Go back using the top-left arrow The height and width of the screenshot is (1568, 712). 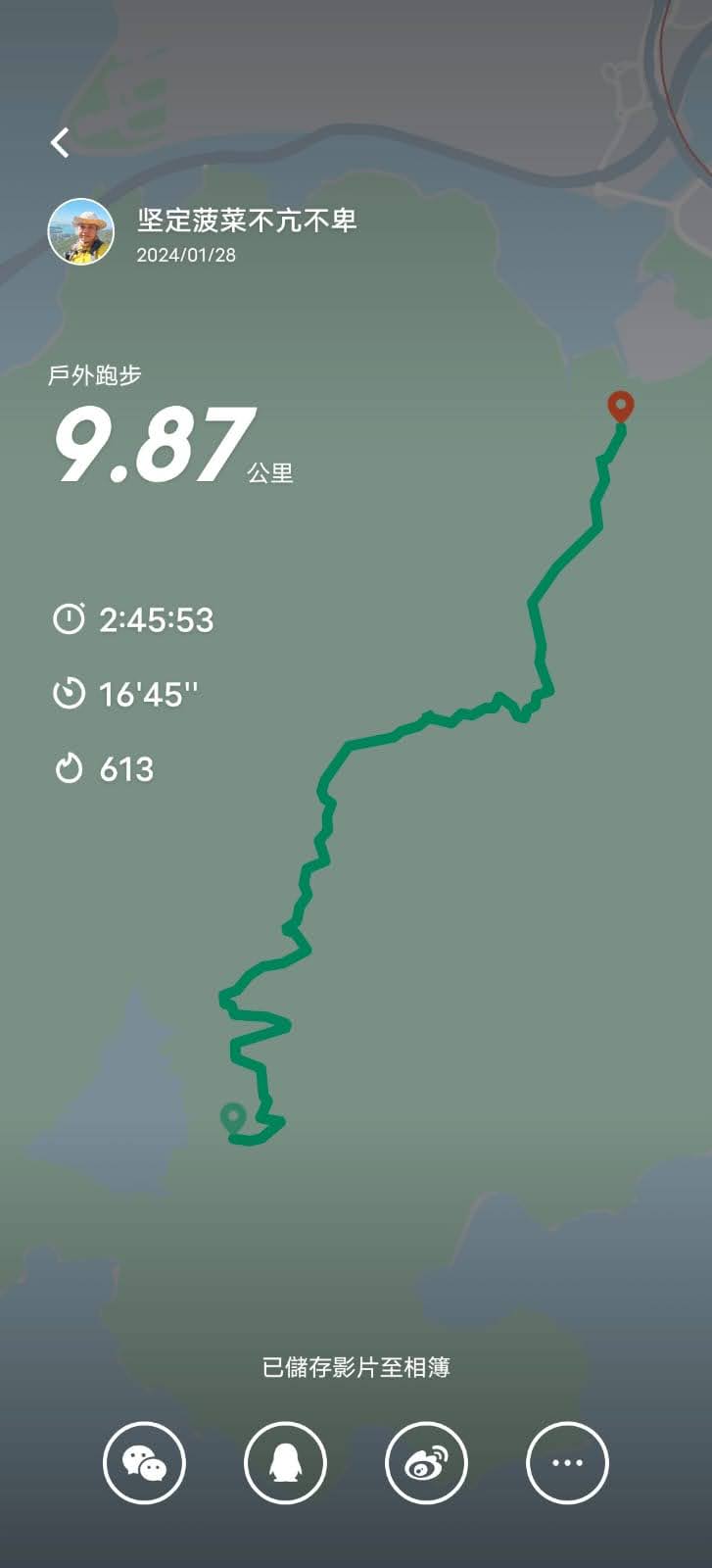(61, 143)
